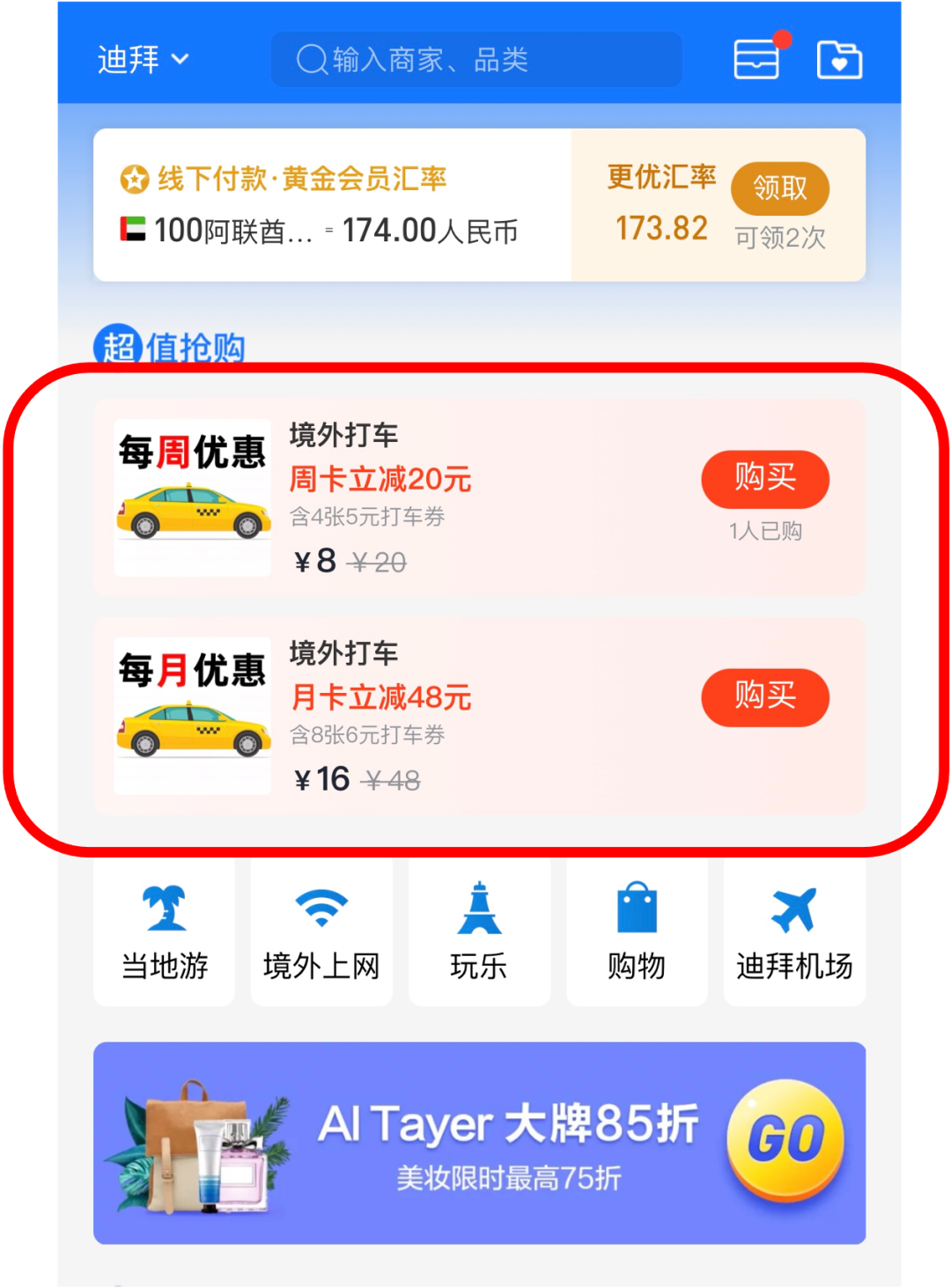951x1288 pixels.
Task: Tap the search box for merchants and categories
Action: point(475,60)
